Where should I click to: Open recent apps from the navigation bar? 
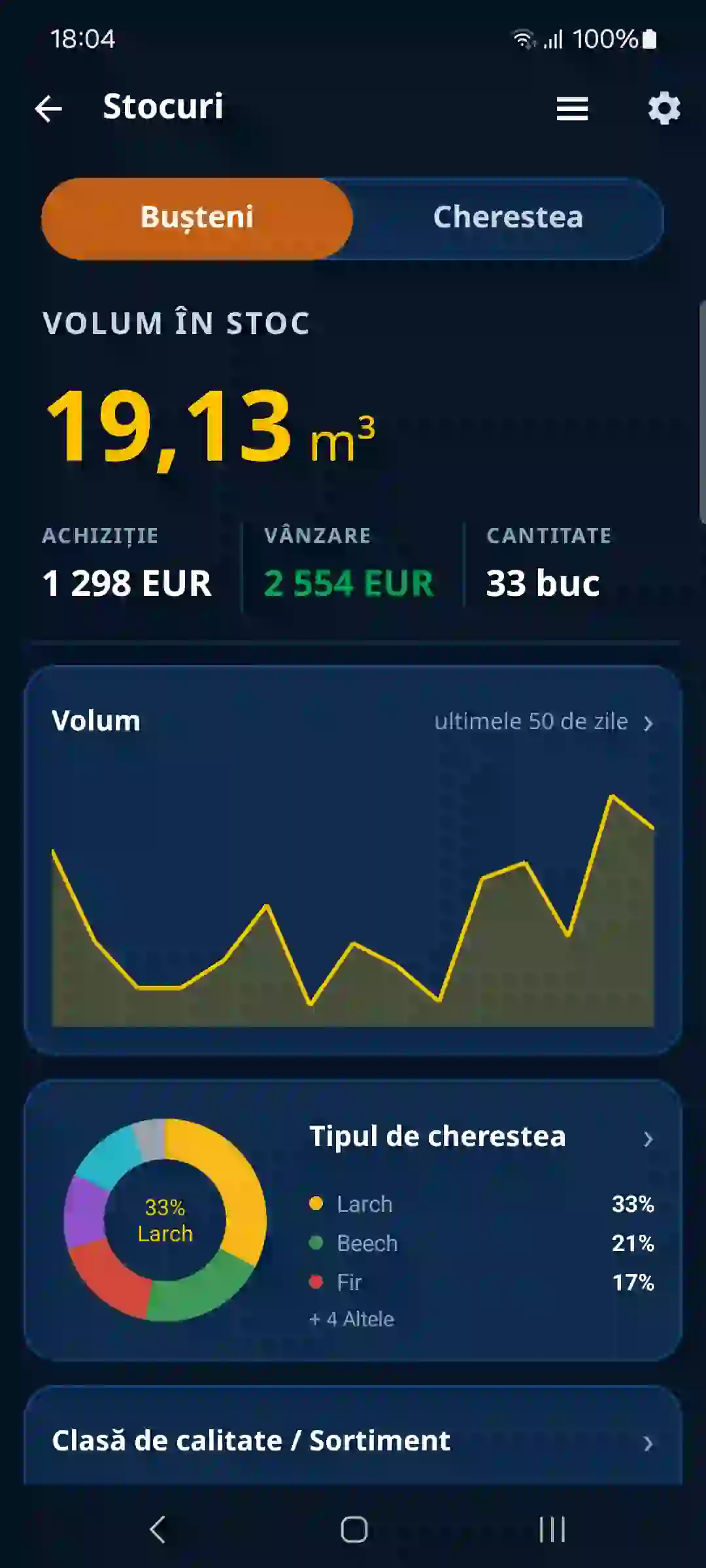[x=552, y=1529]
